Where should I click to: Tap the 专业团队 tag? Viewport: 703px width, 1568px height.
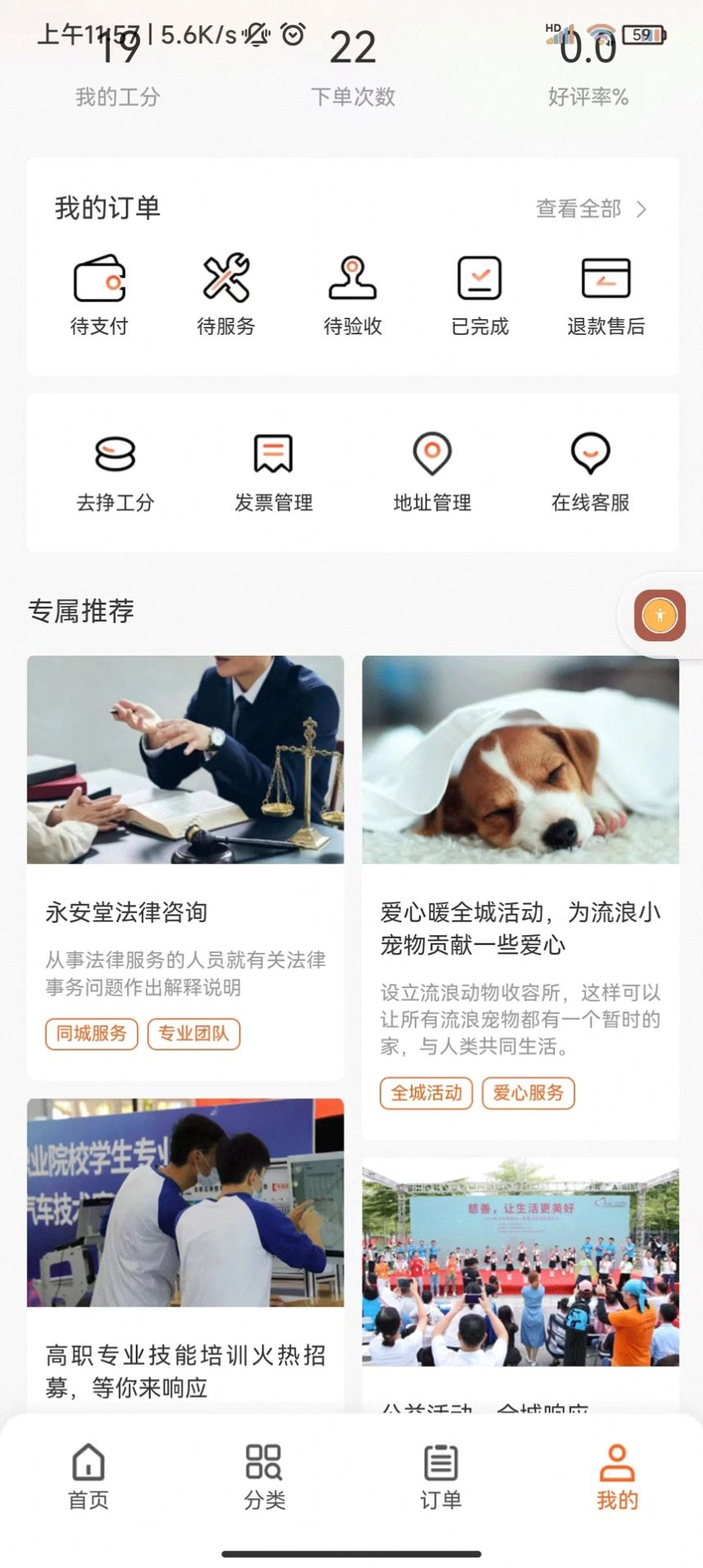pos(193,1034)
